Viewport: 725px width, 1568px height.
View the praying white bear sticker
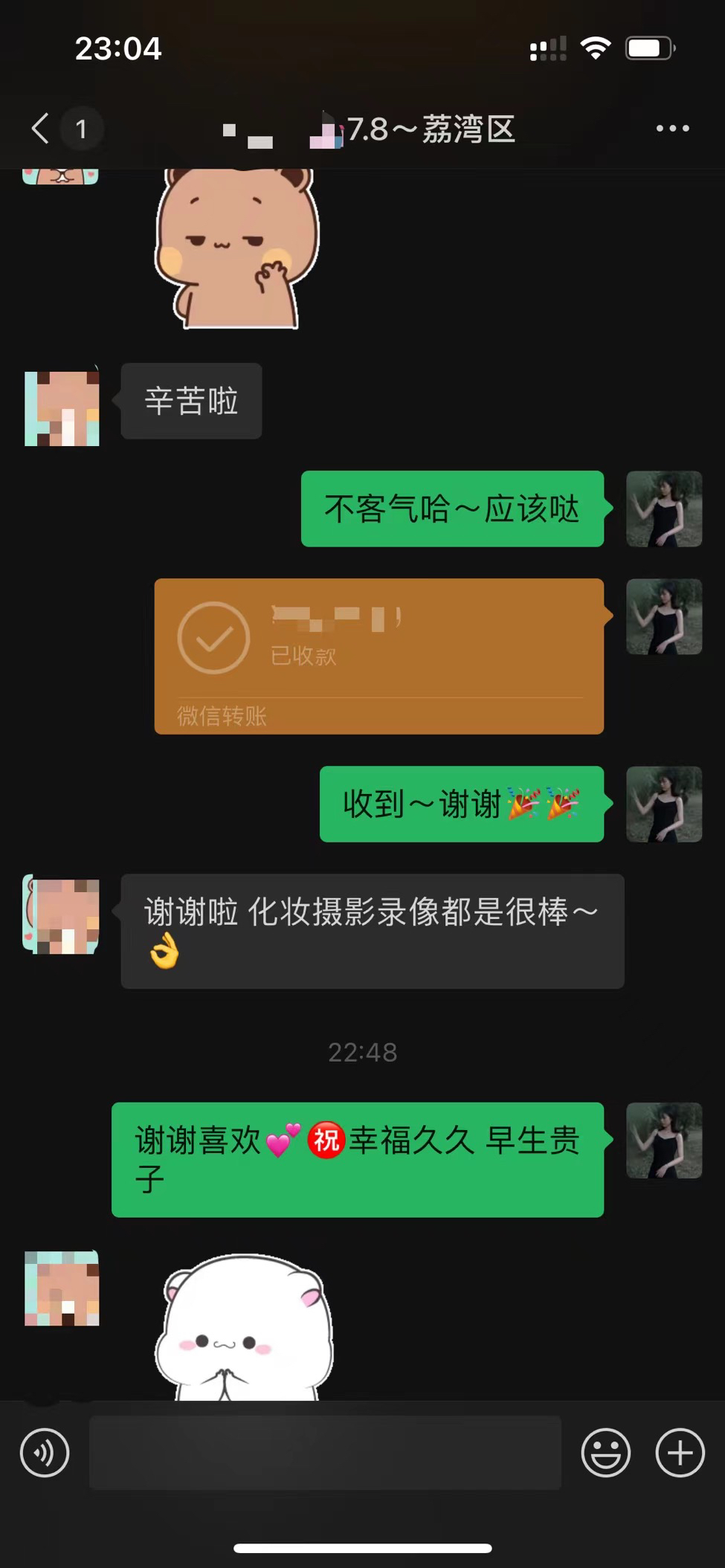pyautogui.click(x=243, y=1327)
